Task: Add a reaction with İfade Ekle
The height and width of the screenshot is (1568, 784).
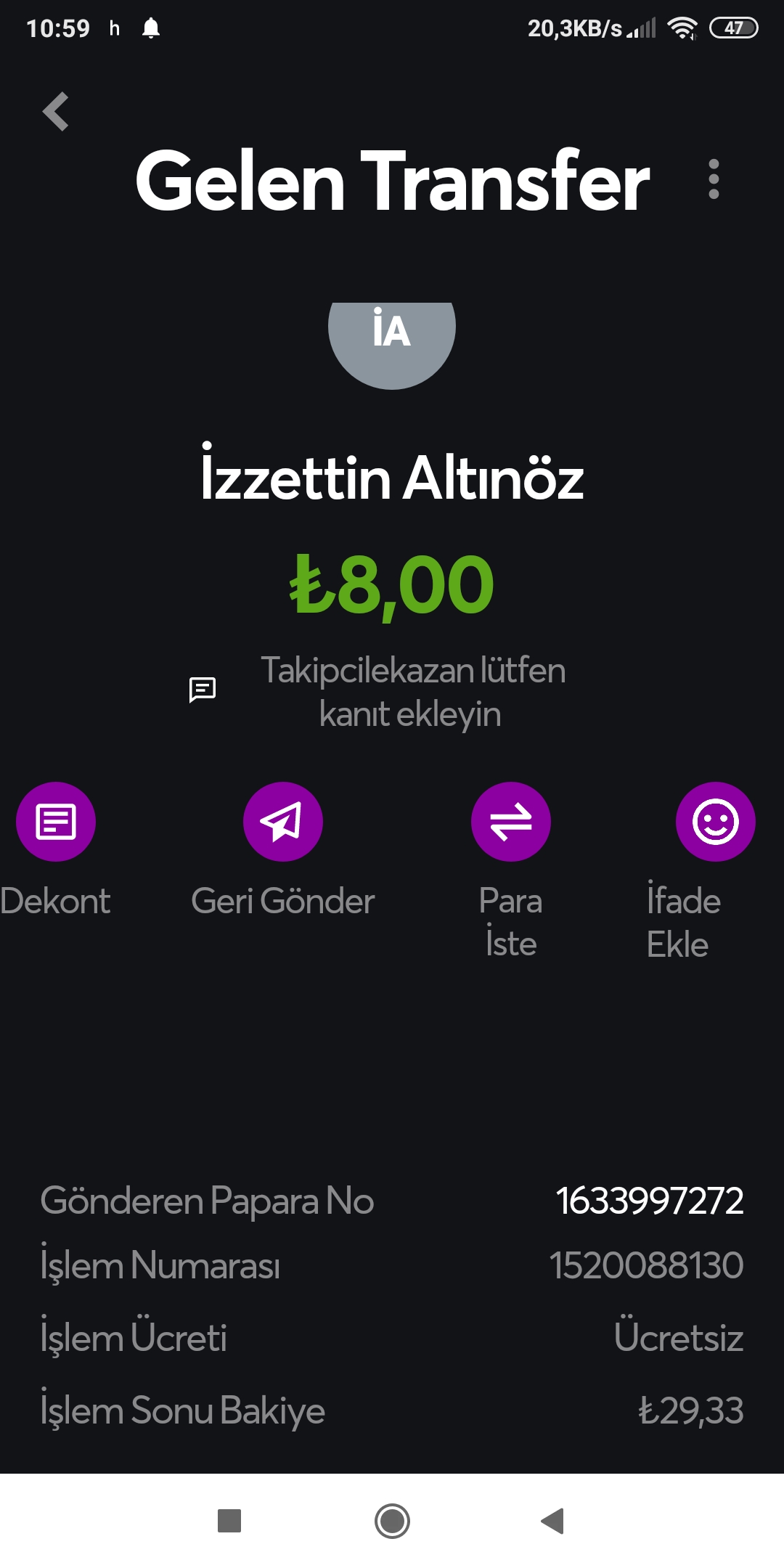Action: click(715, 822)
